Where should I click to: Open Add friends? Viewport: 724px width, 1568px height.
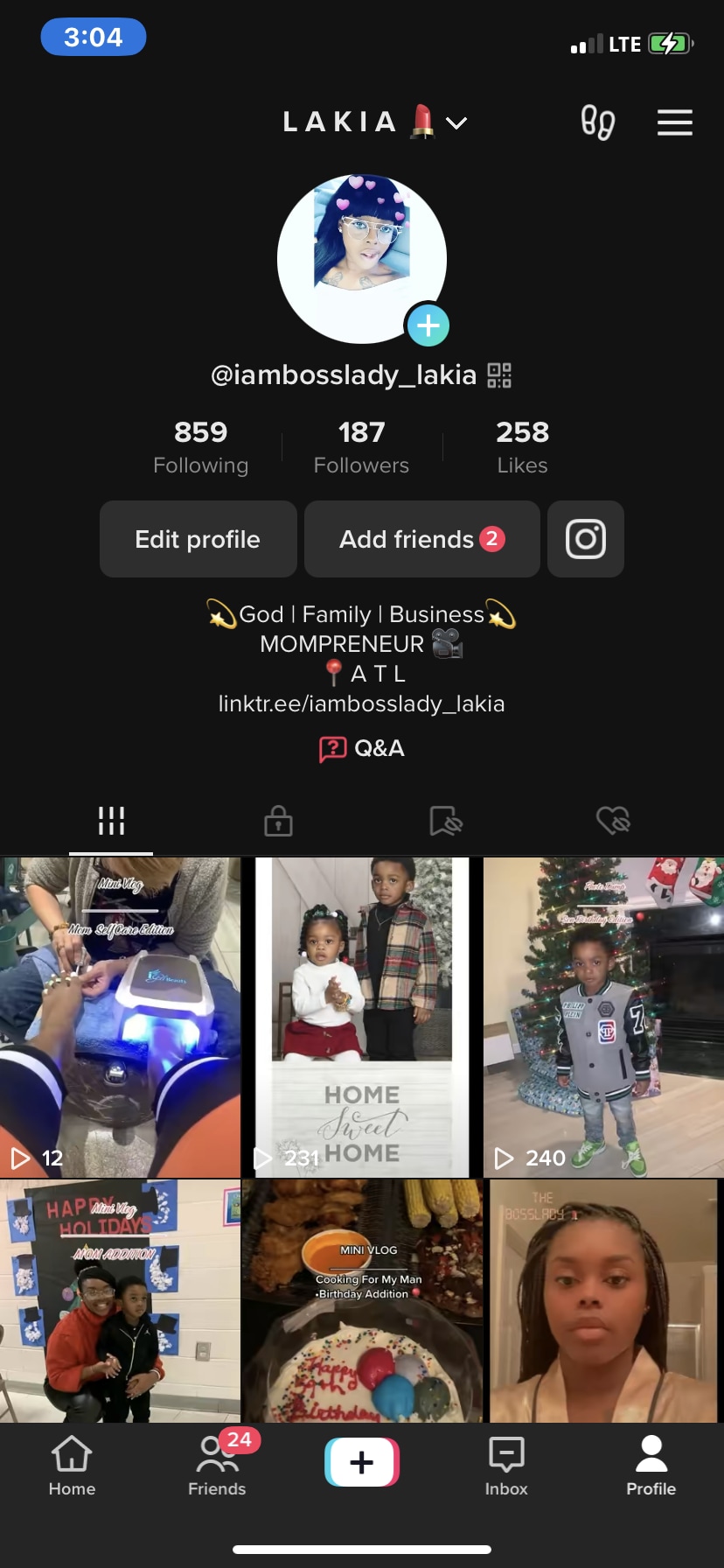click(x=421, y=539)
